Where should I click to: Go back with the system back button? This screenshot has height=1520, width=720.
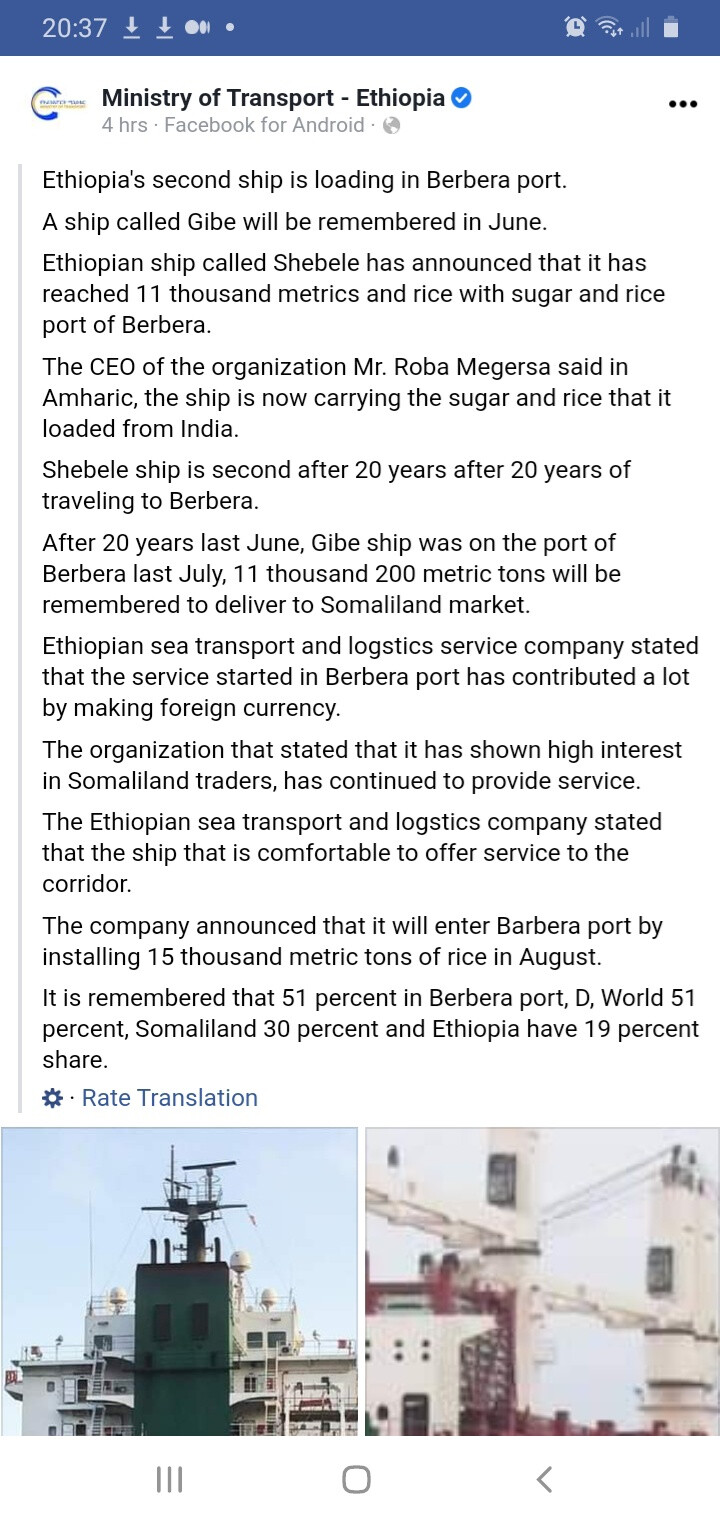(x=544, y=1479)
